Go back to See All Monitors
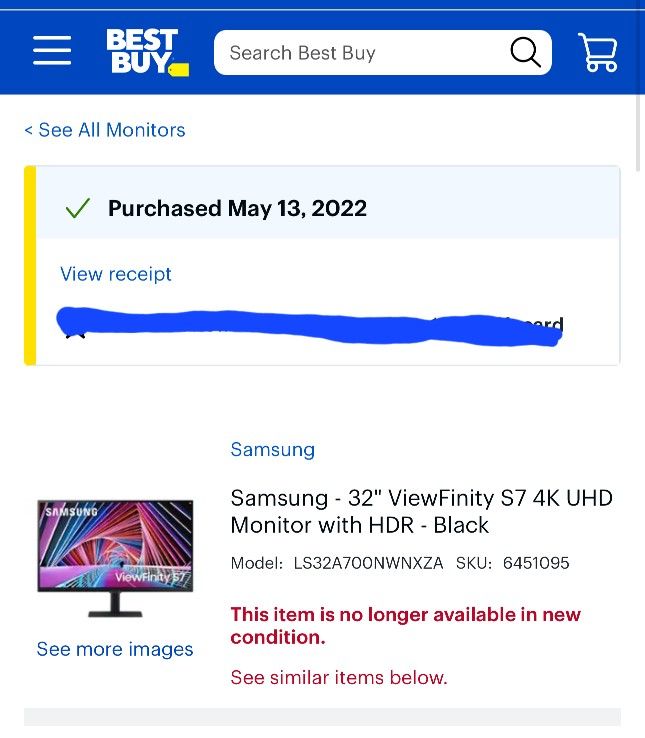 [x=105, y=130]
